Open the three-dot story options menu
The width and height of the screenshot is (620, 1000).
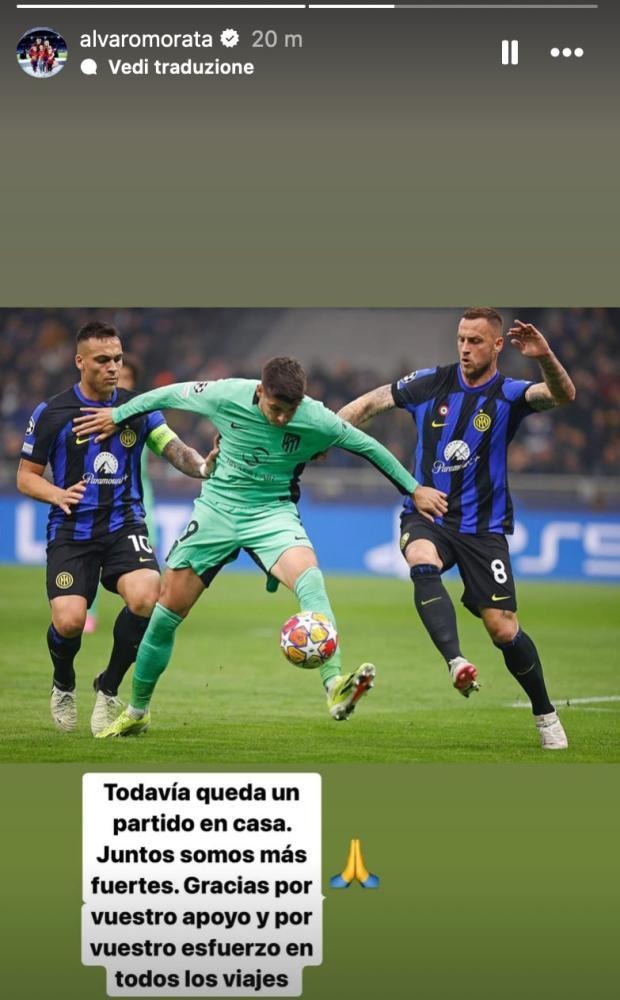[566, 52]
